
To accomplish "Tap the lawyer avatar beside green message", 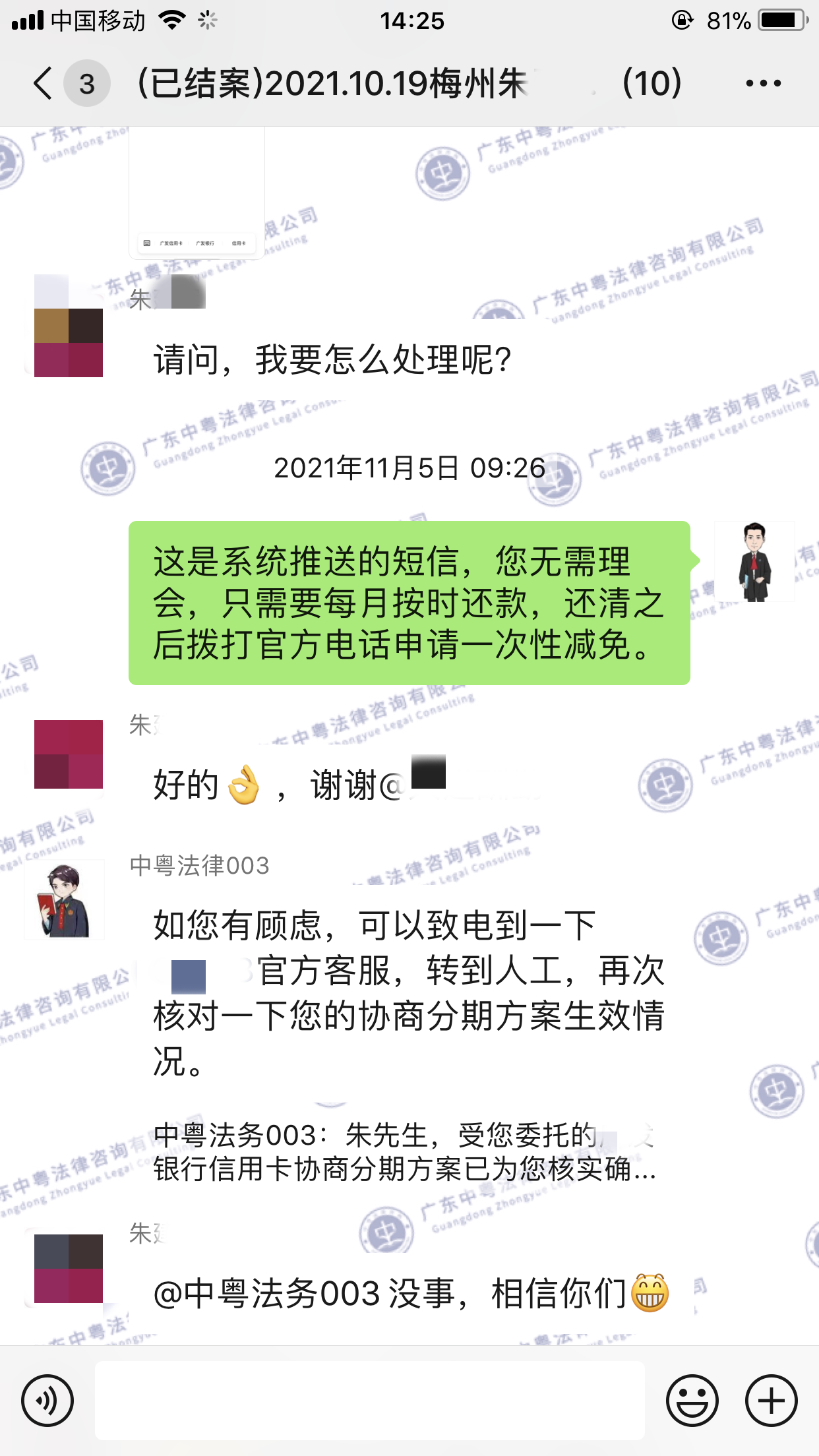I will (x=754, y=561).
